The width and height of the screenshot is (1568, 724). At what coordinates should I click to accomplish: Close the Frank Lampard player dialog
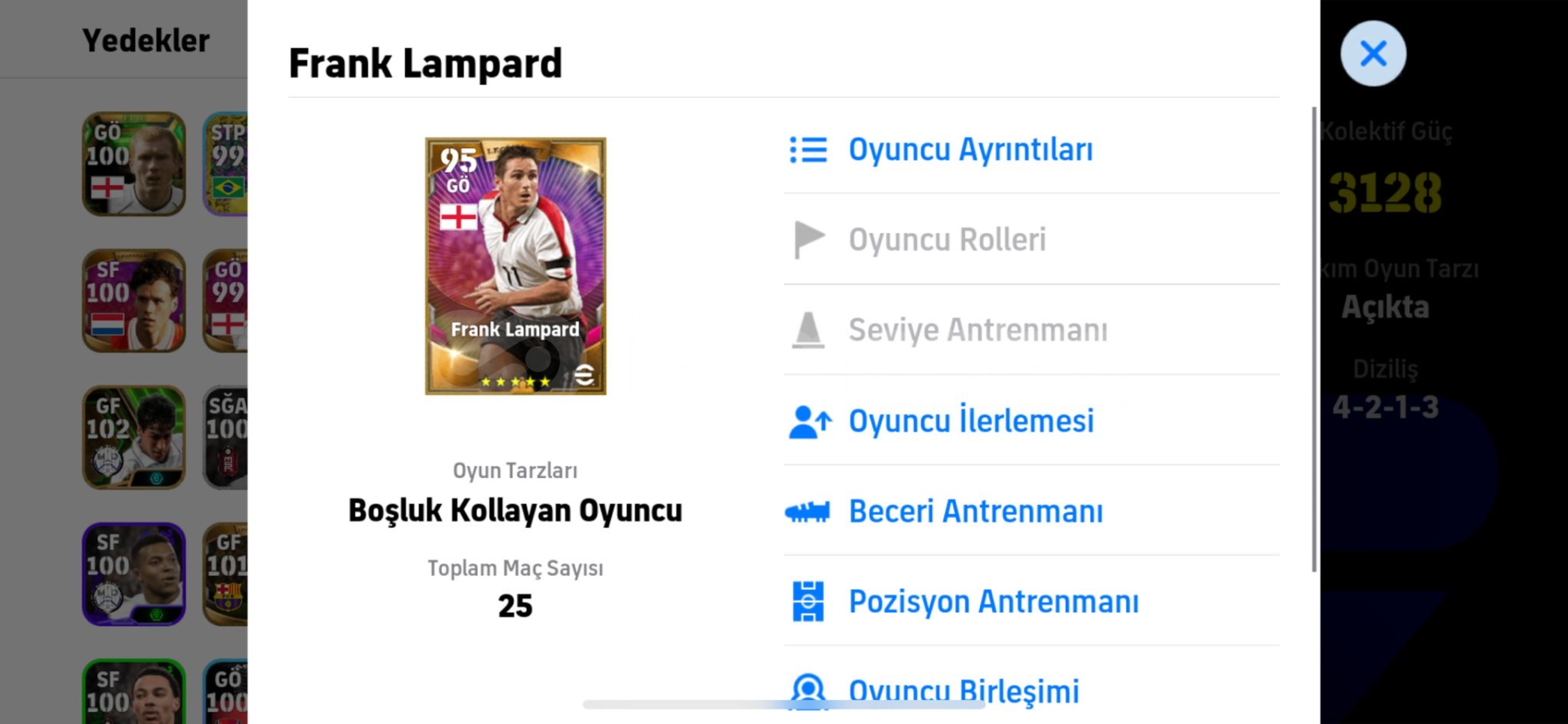pos(1373,54)
